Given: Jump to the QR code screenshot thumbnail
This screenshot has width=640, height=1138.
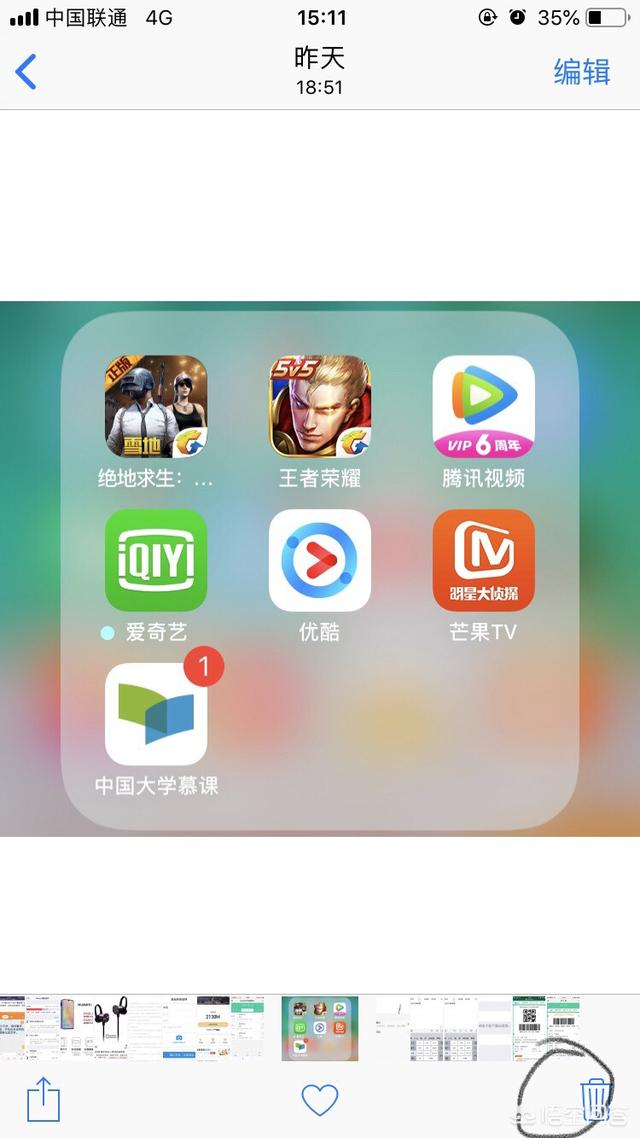Looking at the screenshot, I should (x=529, y=1027).
